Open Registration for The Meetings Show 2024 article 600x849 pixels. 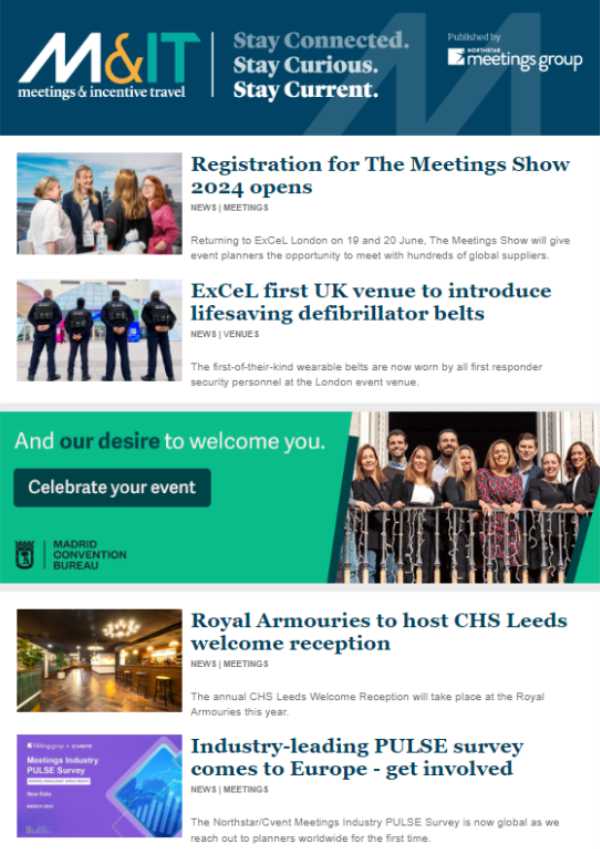coord(380,175)
